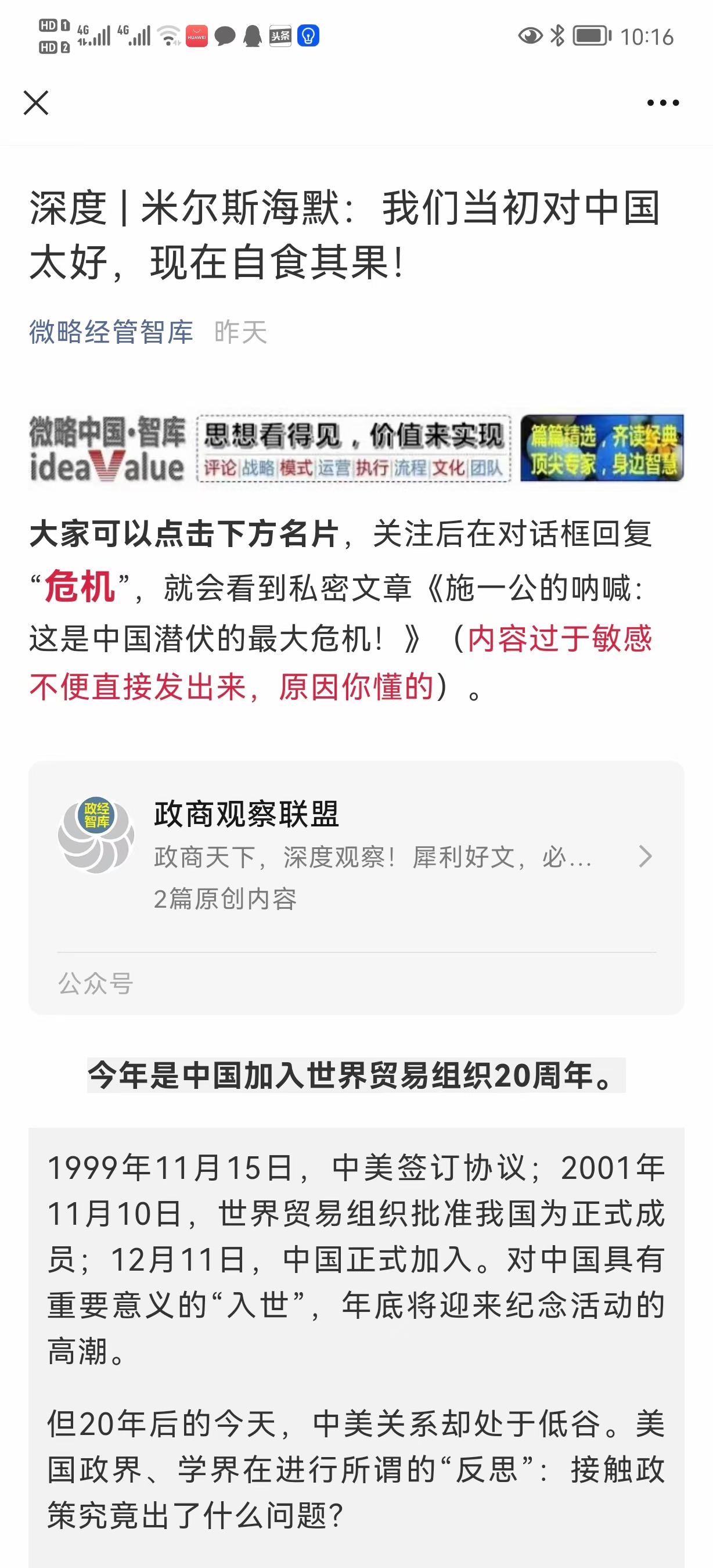The image size is (713, 1568).
Task: Open the 政商观察联盟 public account card
Action: [356, 855]
